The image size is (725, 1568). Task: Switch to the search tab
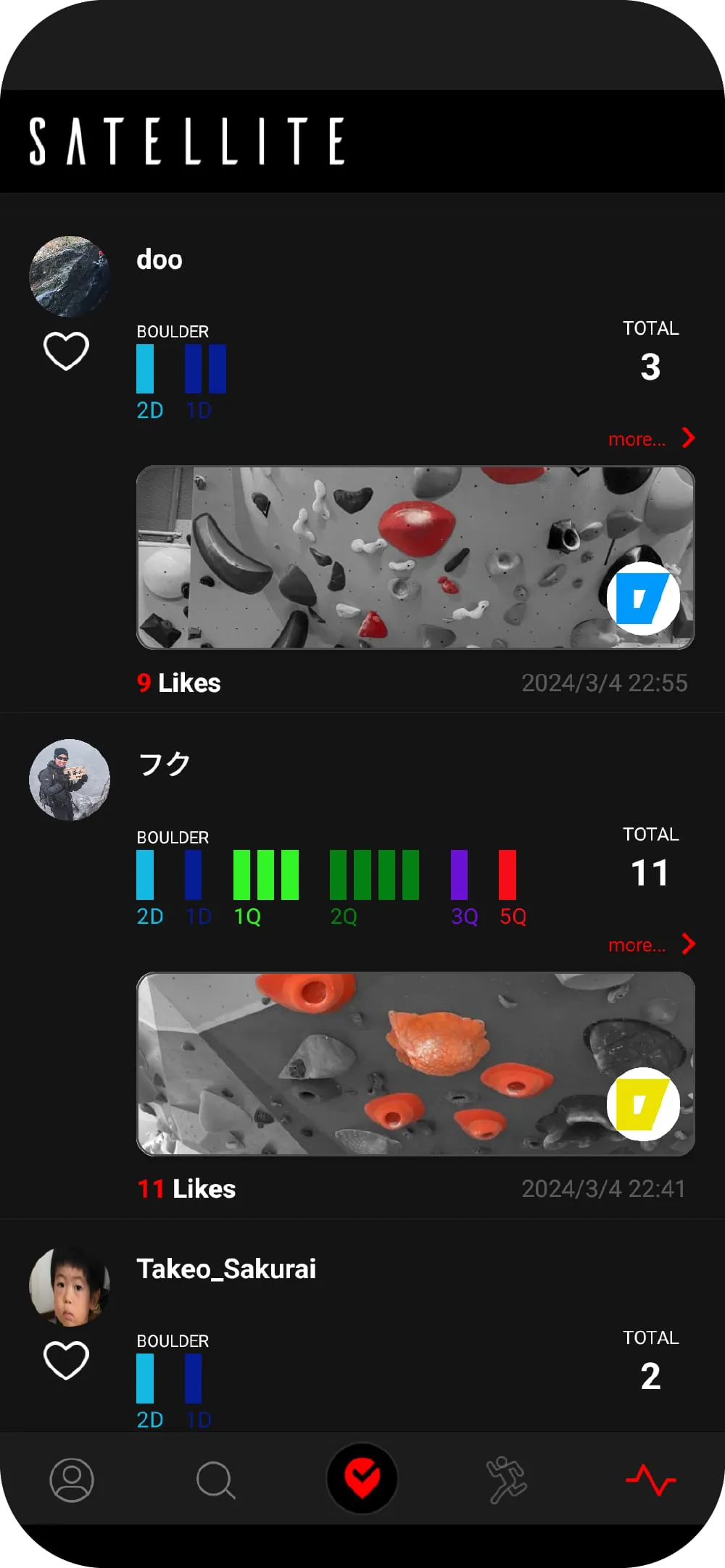click(x=216, y=1480)
